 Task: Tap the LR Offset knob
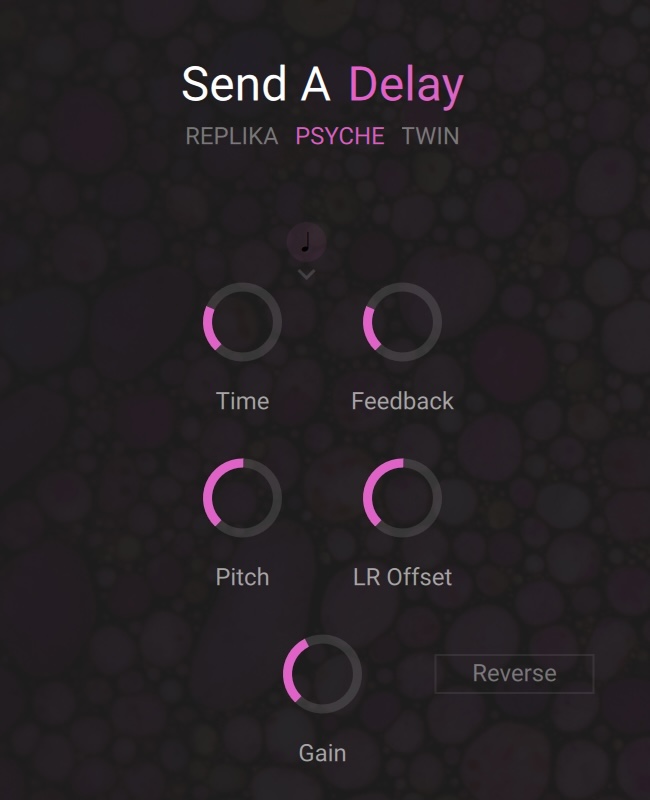(402, 498)
